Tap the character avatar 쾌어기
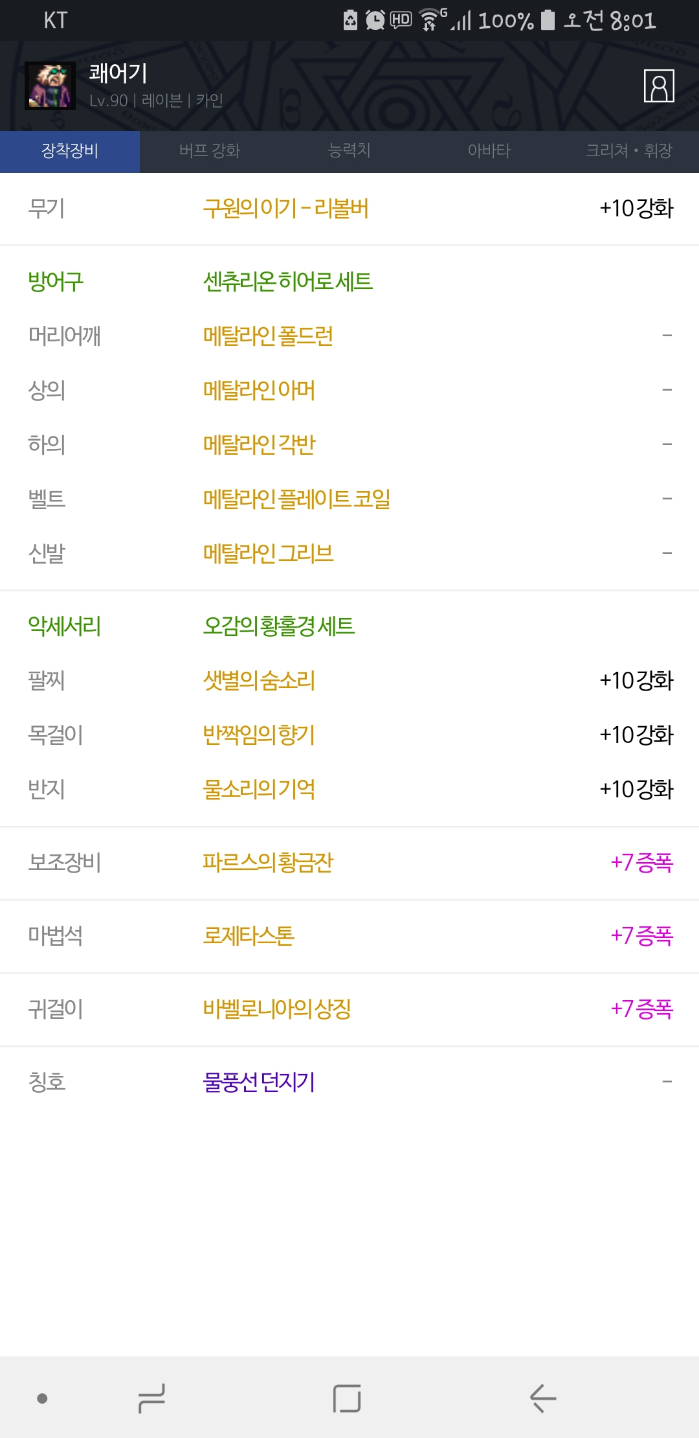Image resolution: width=699 pixels, height=1438 pixels. pos(50,86)
